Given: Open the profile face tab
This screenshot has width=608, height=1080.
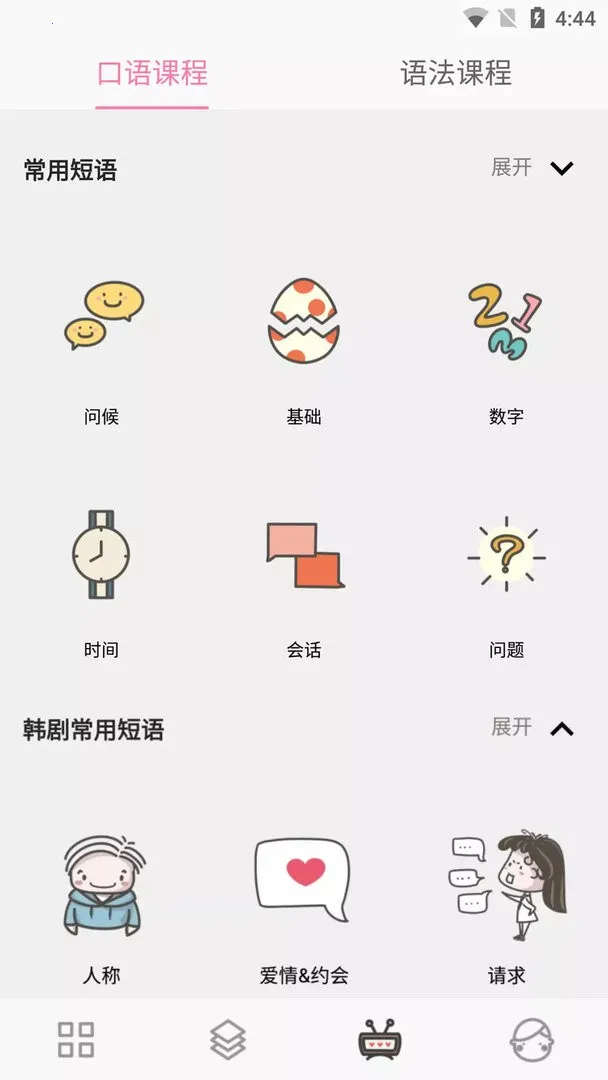Looking at the screenshot, I should pos(531,1040).
